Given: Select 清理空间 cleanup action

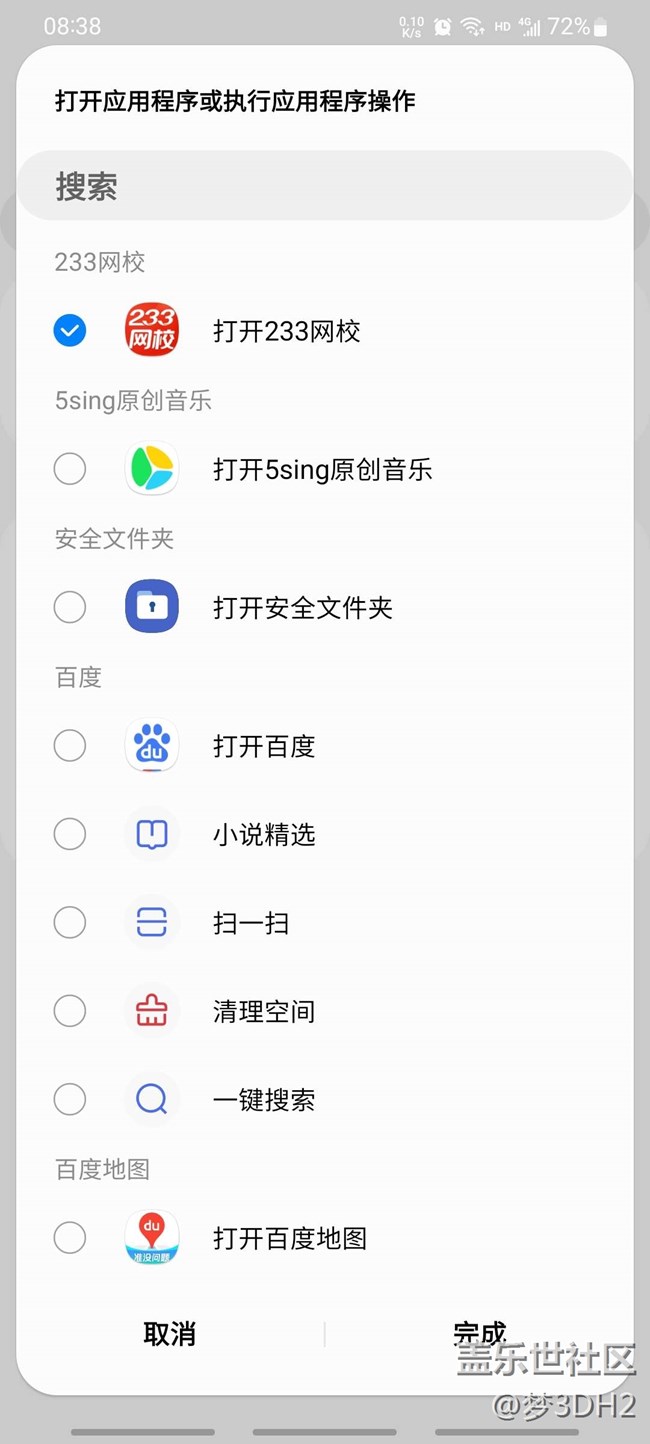Looking at the screenshot, I should 70,1010.
